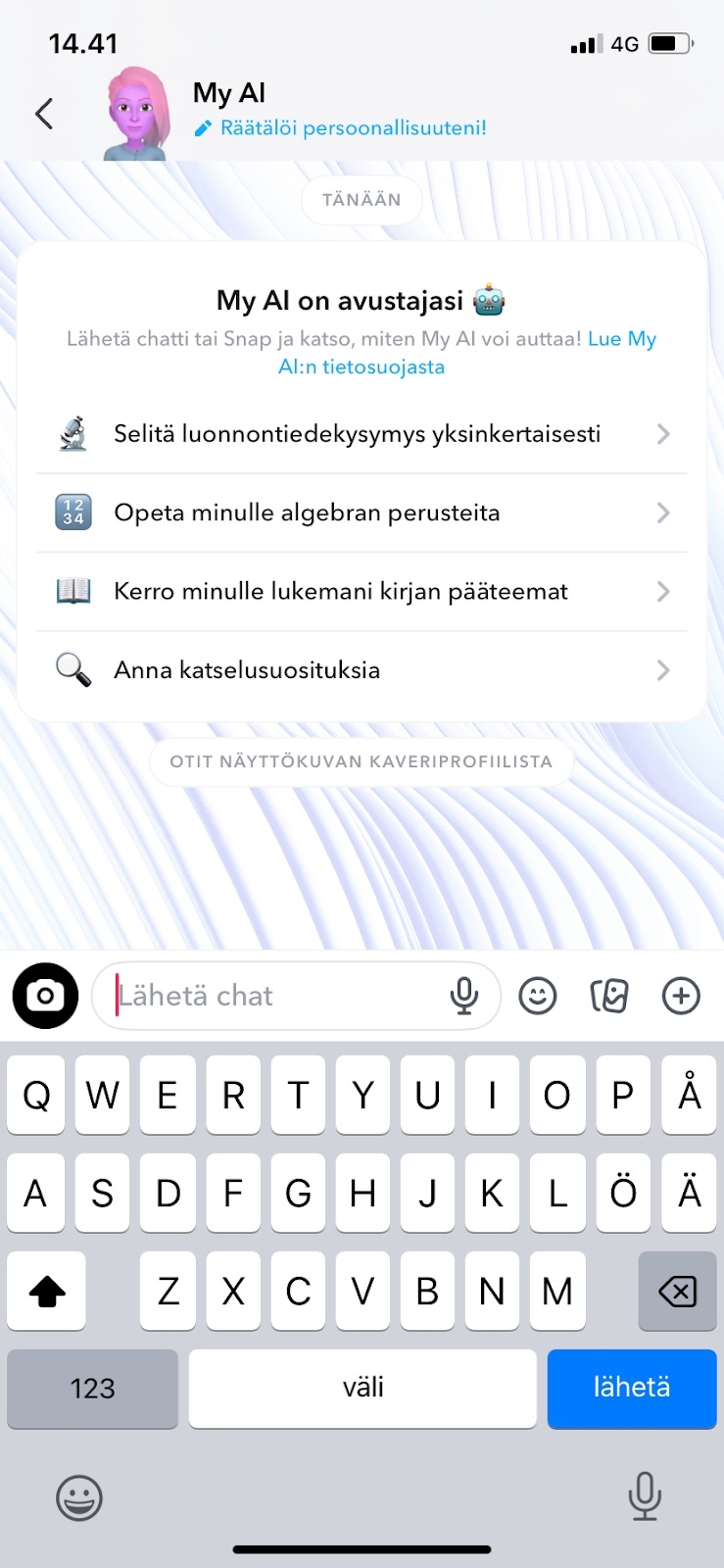The image size is (724, 1568).
Task: Open the emoji sticker picker
Action: tap(538, 995)
